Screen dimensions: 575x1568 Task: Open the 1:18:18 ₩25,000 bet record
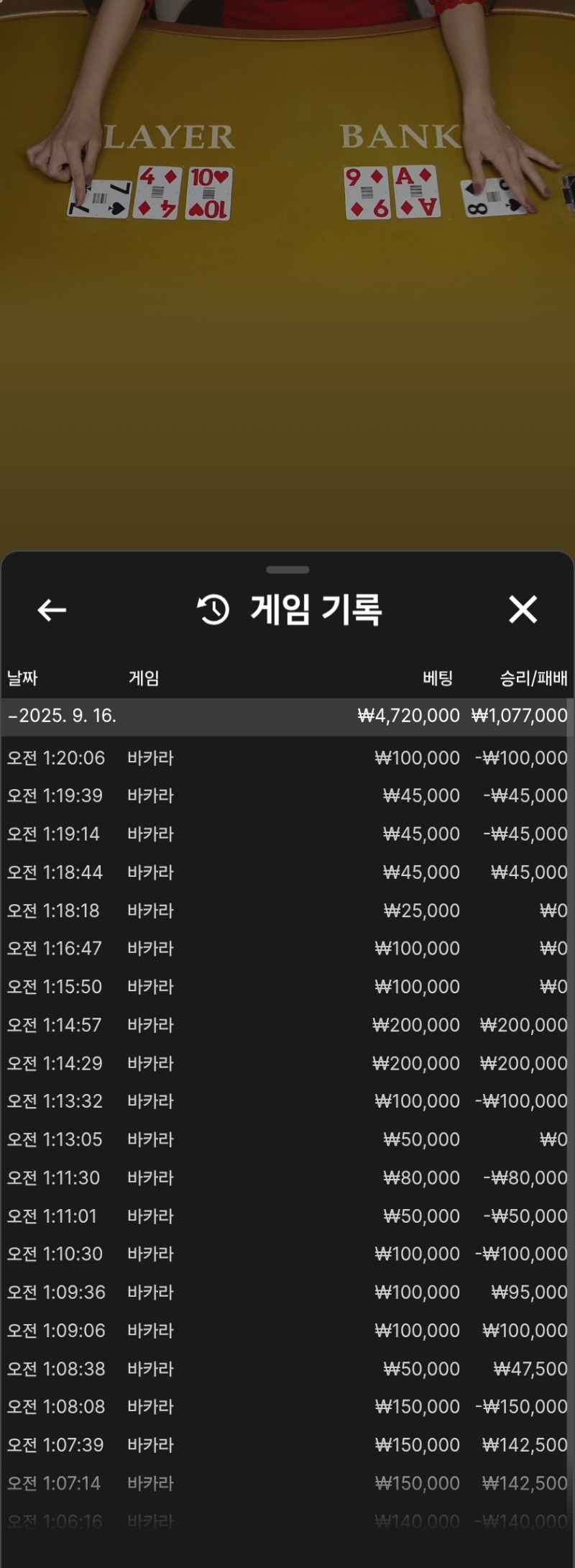(287, 911)
